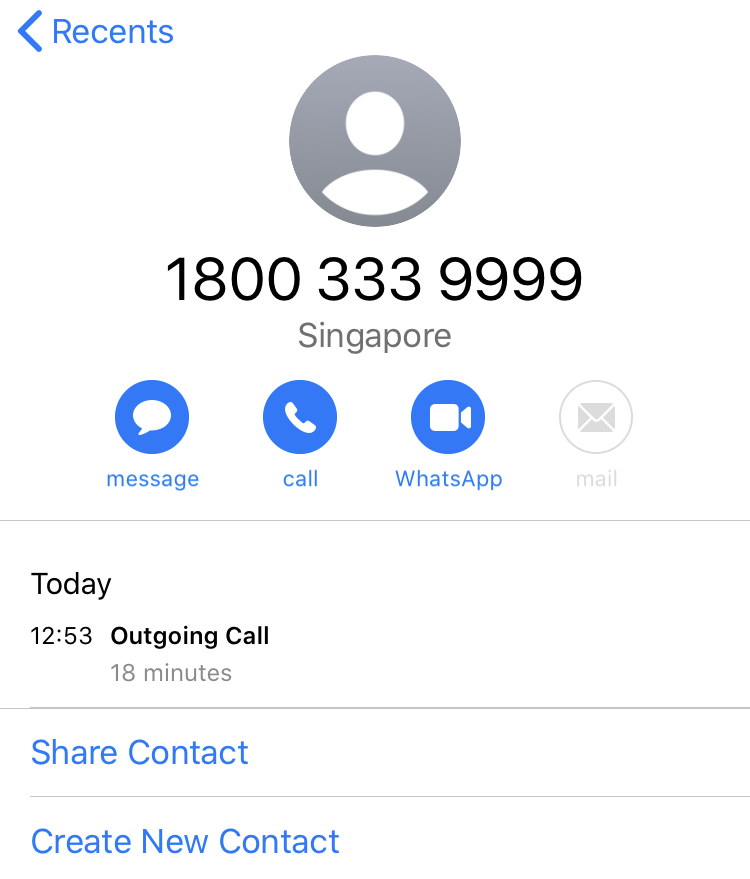Start a WhatsApp video call

point(448,417)
